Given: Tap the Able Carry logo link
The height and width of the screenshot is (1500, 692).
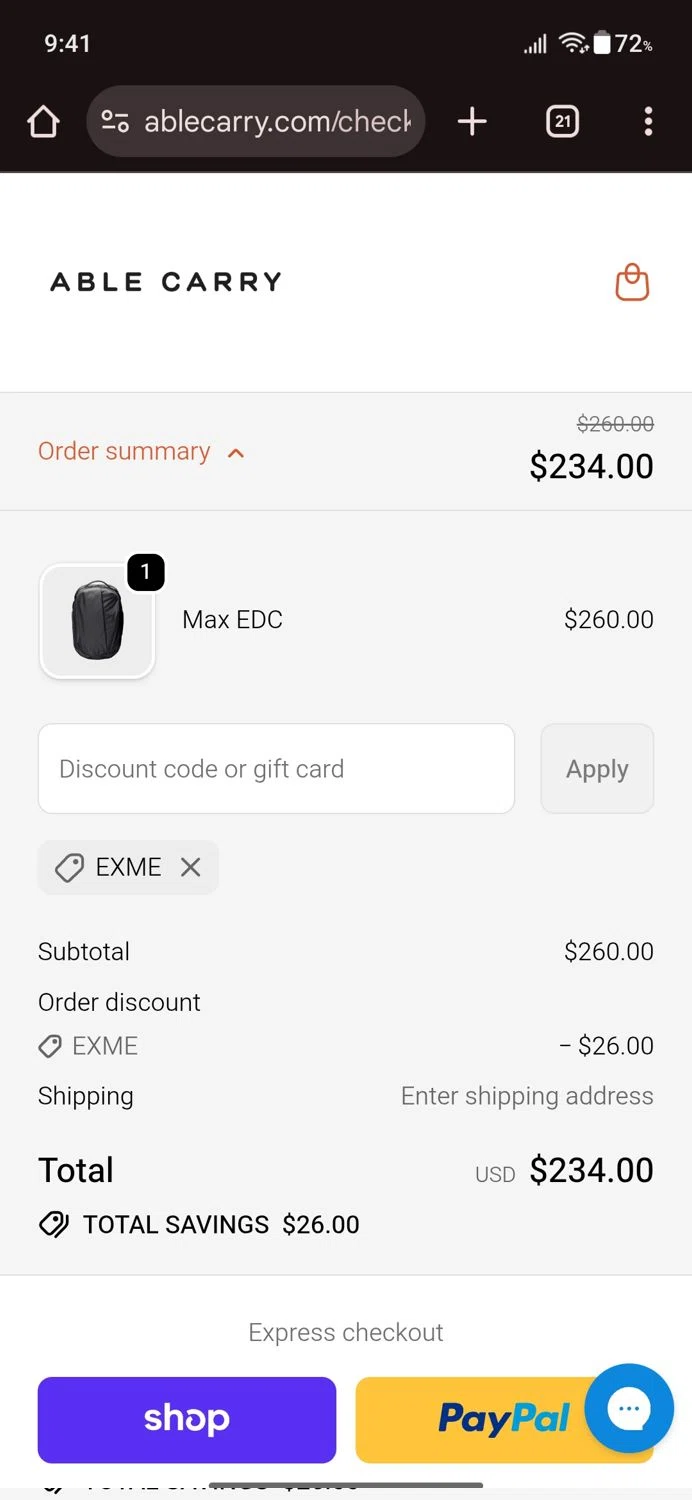Looking at the screenshot, I should 166,282.
